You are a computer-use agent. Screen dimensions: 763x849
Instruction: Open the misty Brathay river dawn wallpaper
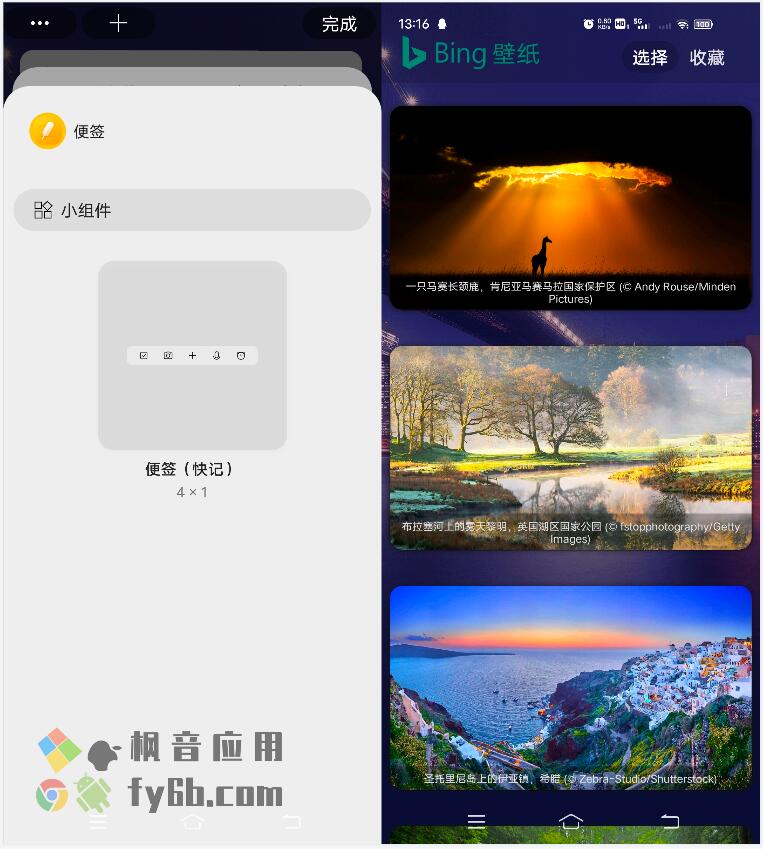[x=570, y=447]
